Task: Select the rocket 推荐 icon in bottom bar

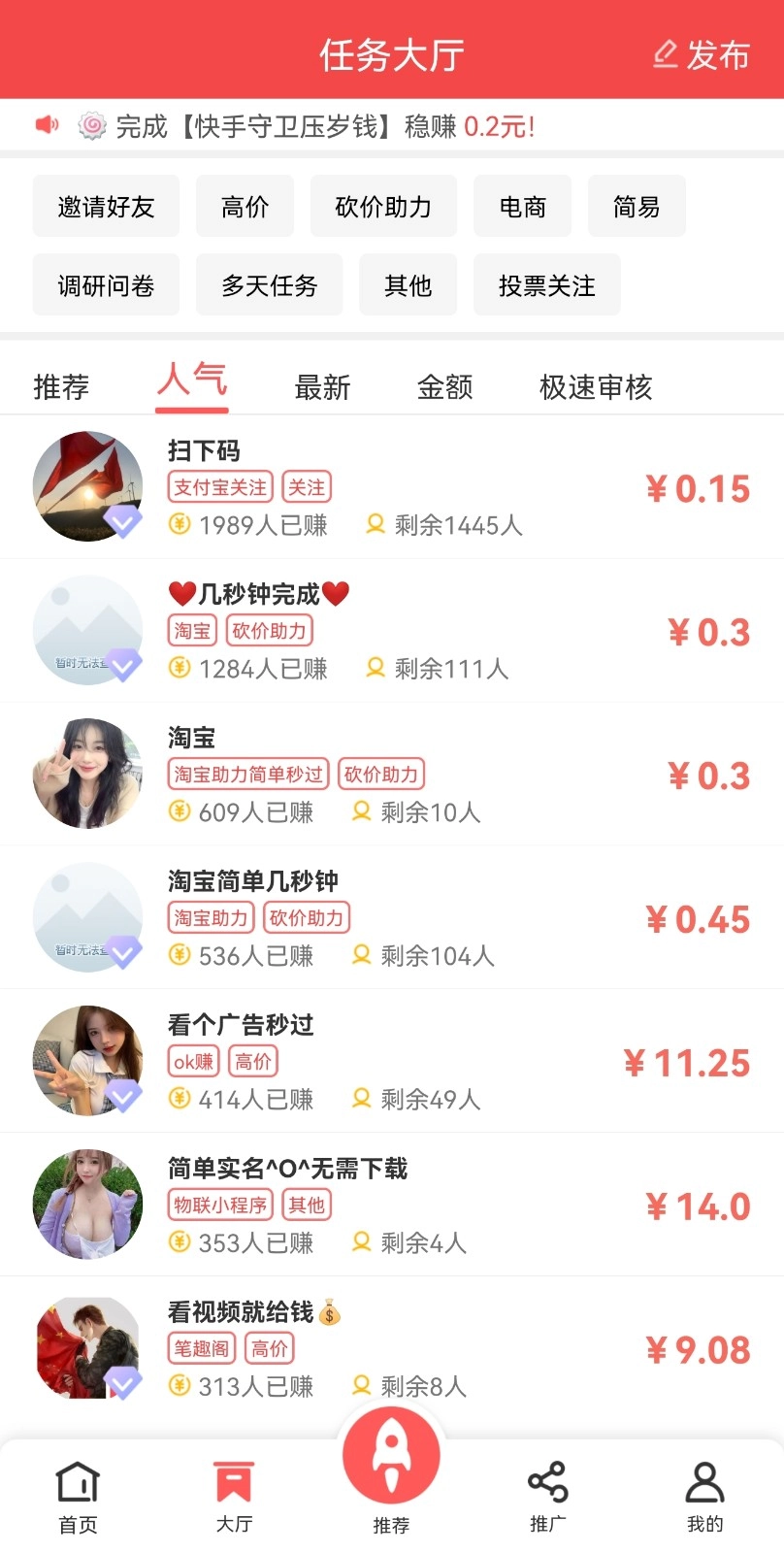Action: 391,1456
